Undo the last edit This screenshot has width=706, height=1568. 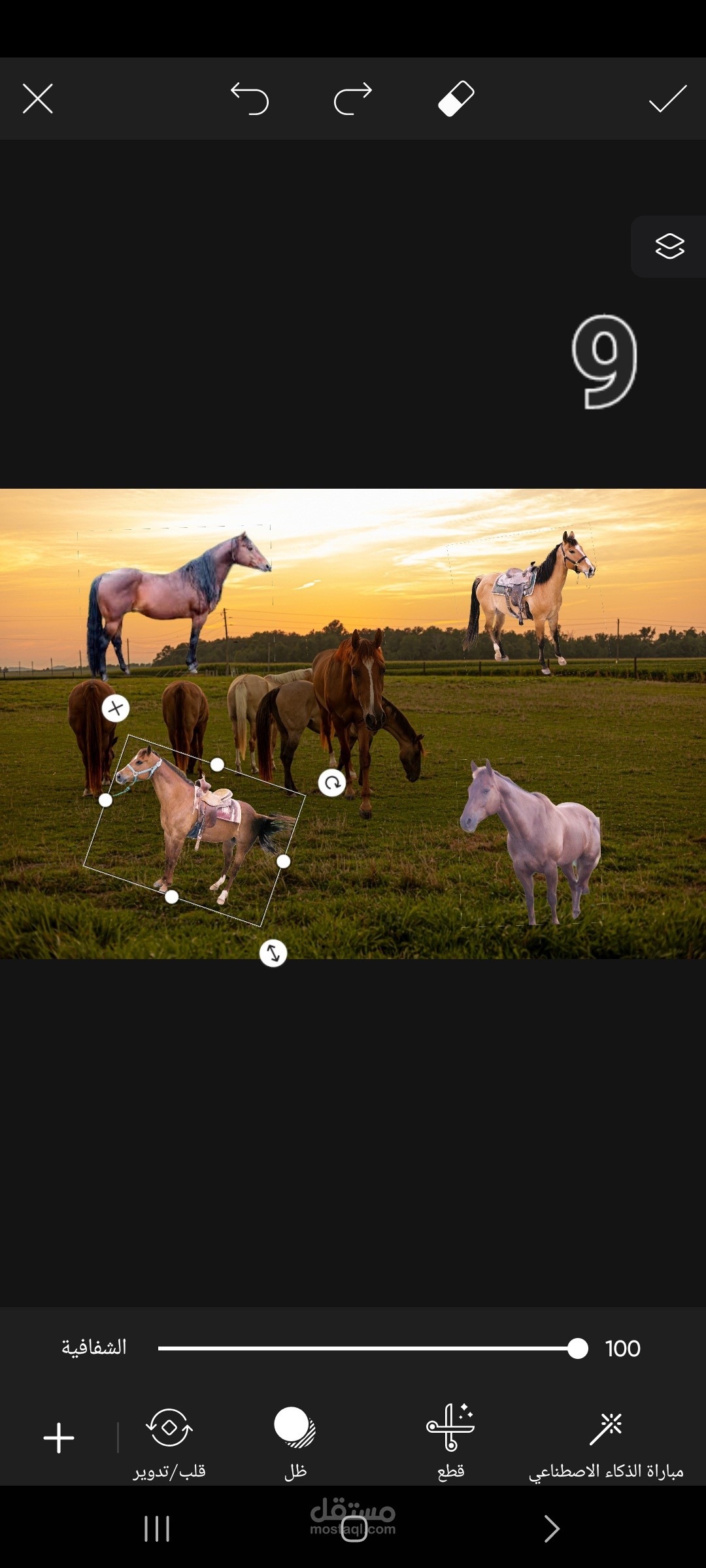(250, 99)
